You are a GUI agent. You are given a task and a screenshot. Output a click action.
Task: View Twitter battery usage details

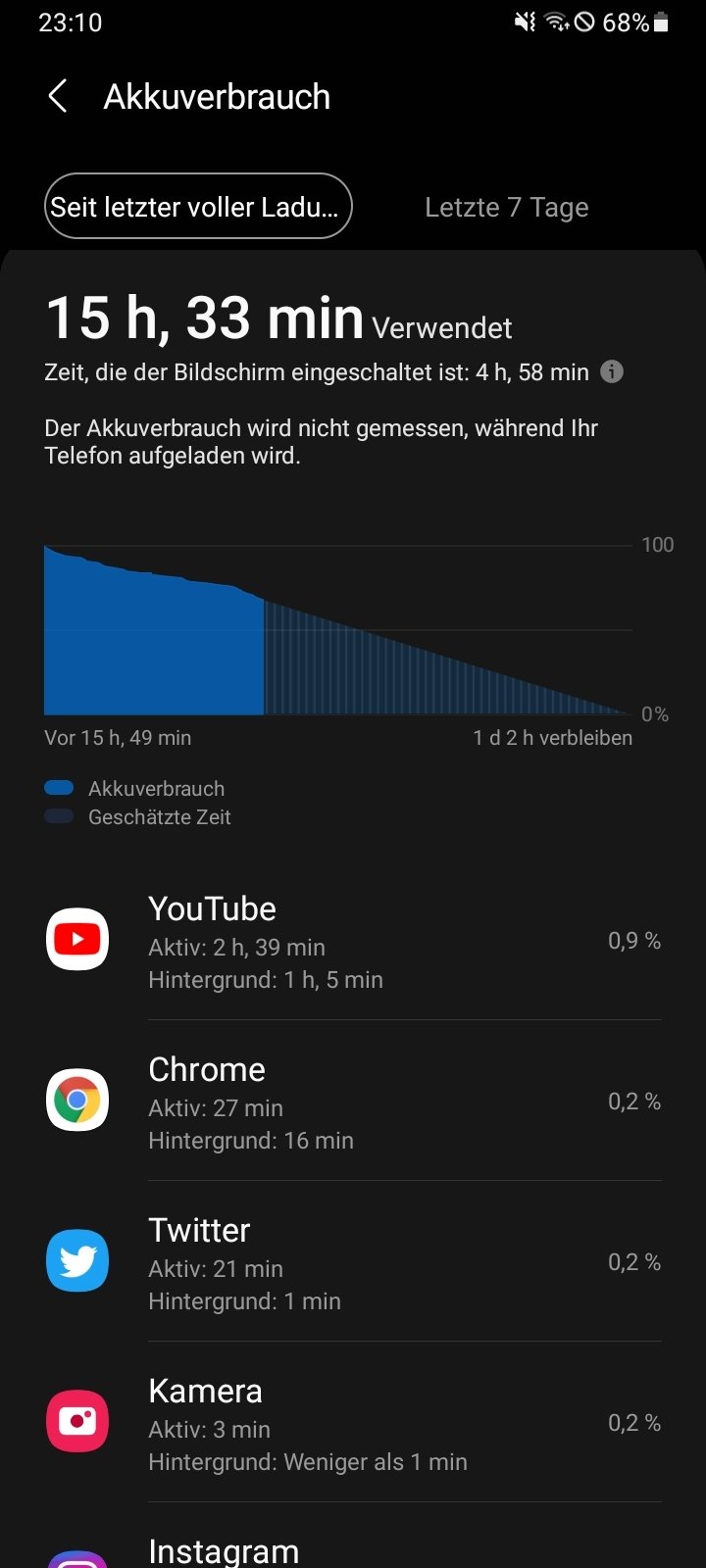353,1261
